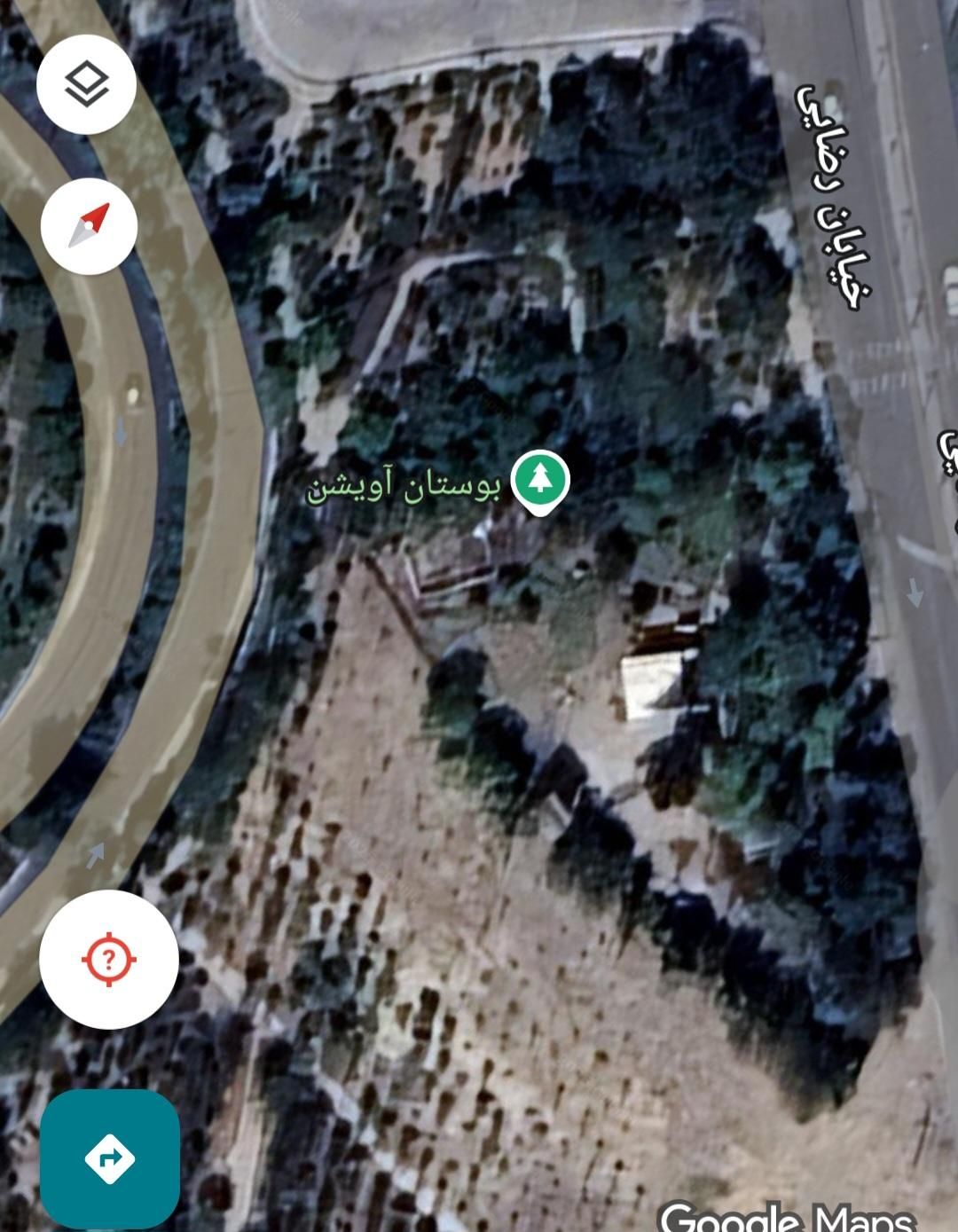The width and height of the screenshot is (958, 1232).
Task: Start directions with the blue button
Action: point(110,1158)
